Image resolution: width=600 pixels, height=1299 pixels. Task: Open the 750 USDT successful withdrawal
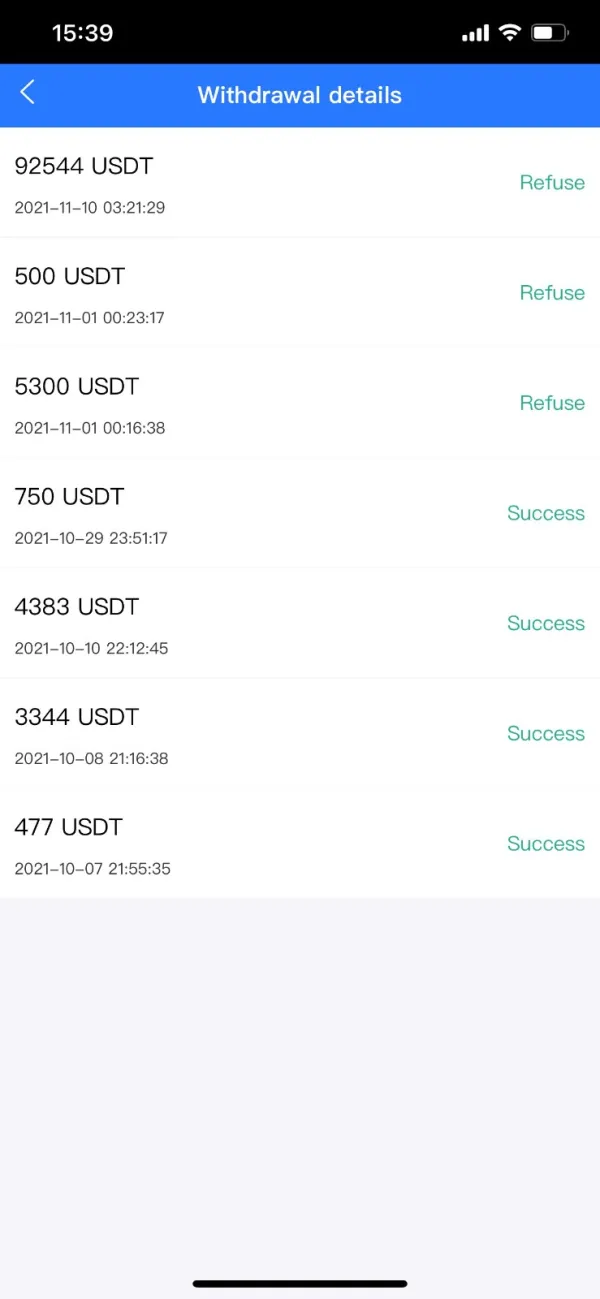300,513
